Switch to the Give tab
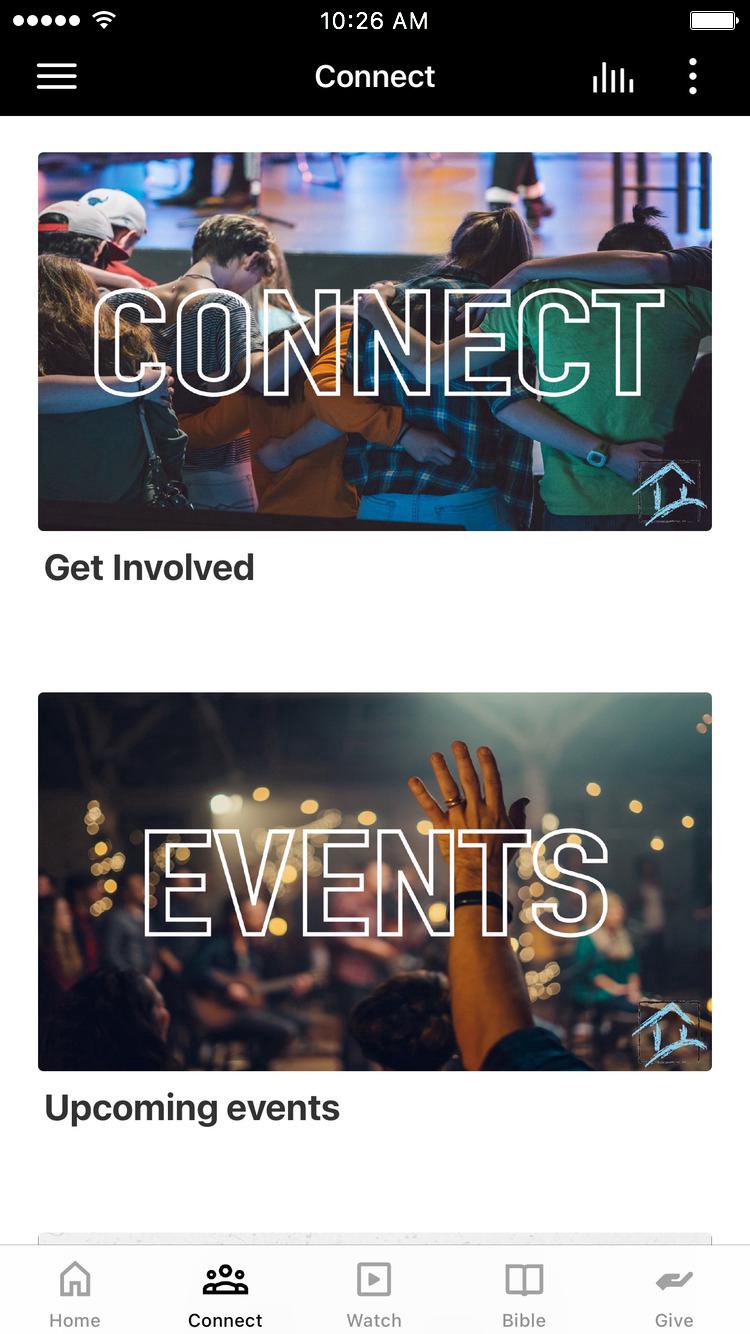The width and height of the screenshot is (750, 1334). [674, 1295]
